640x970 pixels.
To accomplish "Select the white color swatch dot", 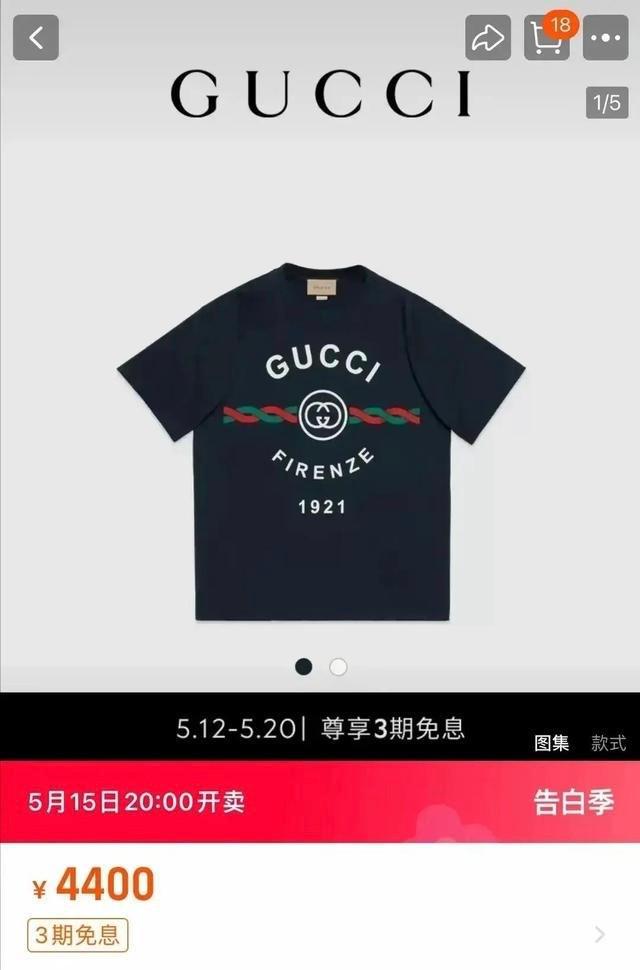I will 338,666.
